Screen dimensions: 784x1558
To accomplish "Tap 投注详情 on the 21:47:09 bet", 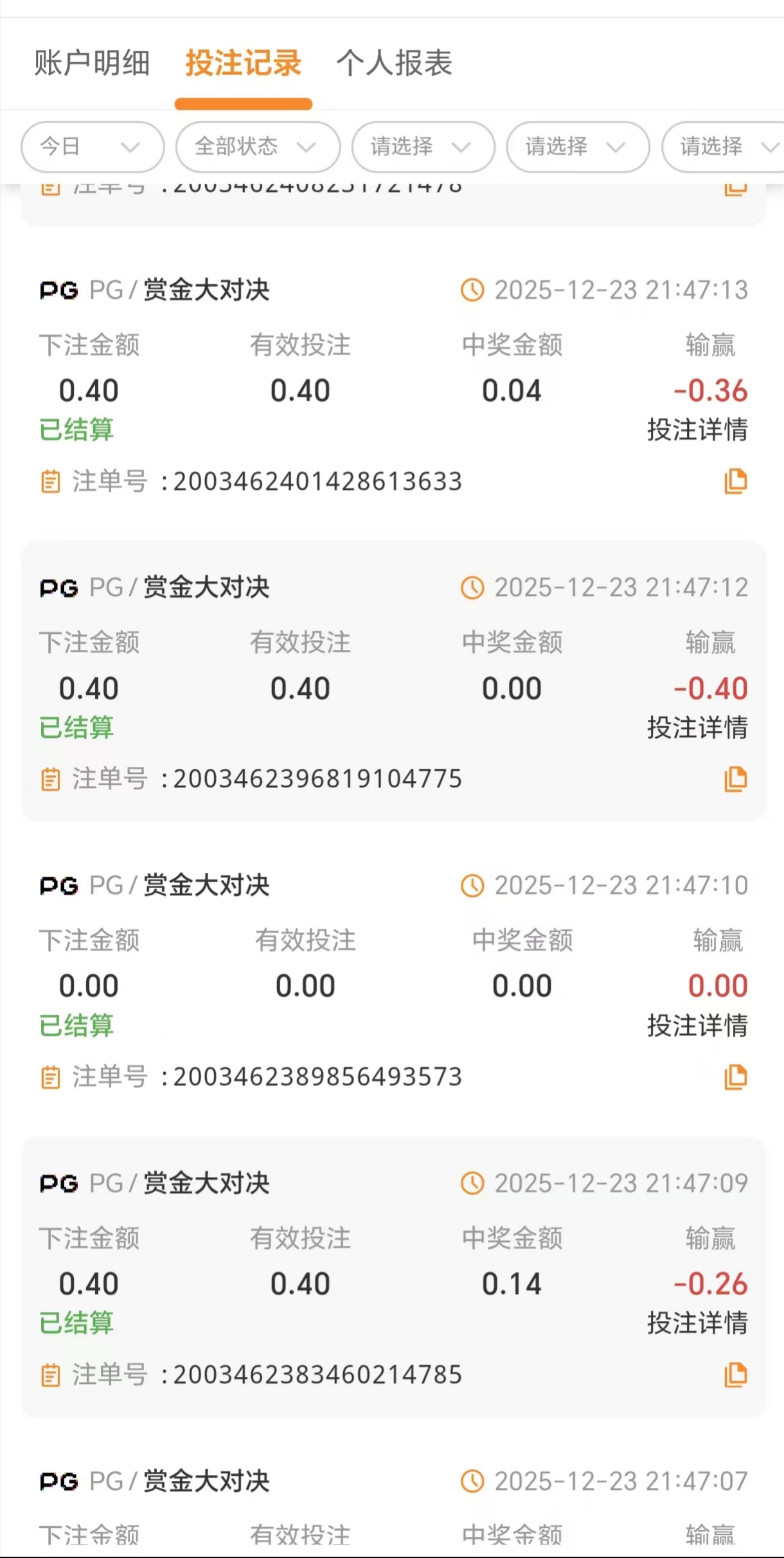I will tap(697, 1323).
